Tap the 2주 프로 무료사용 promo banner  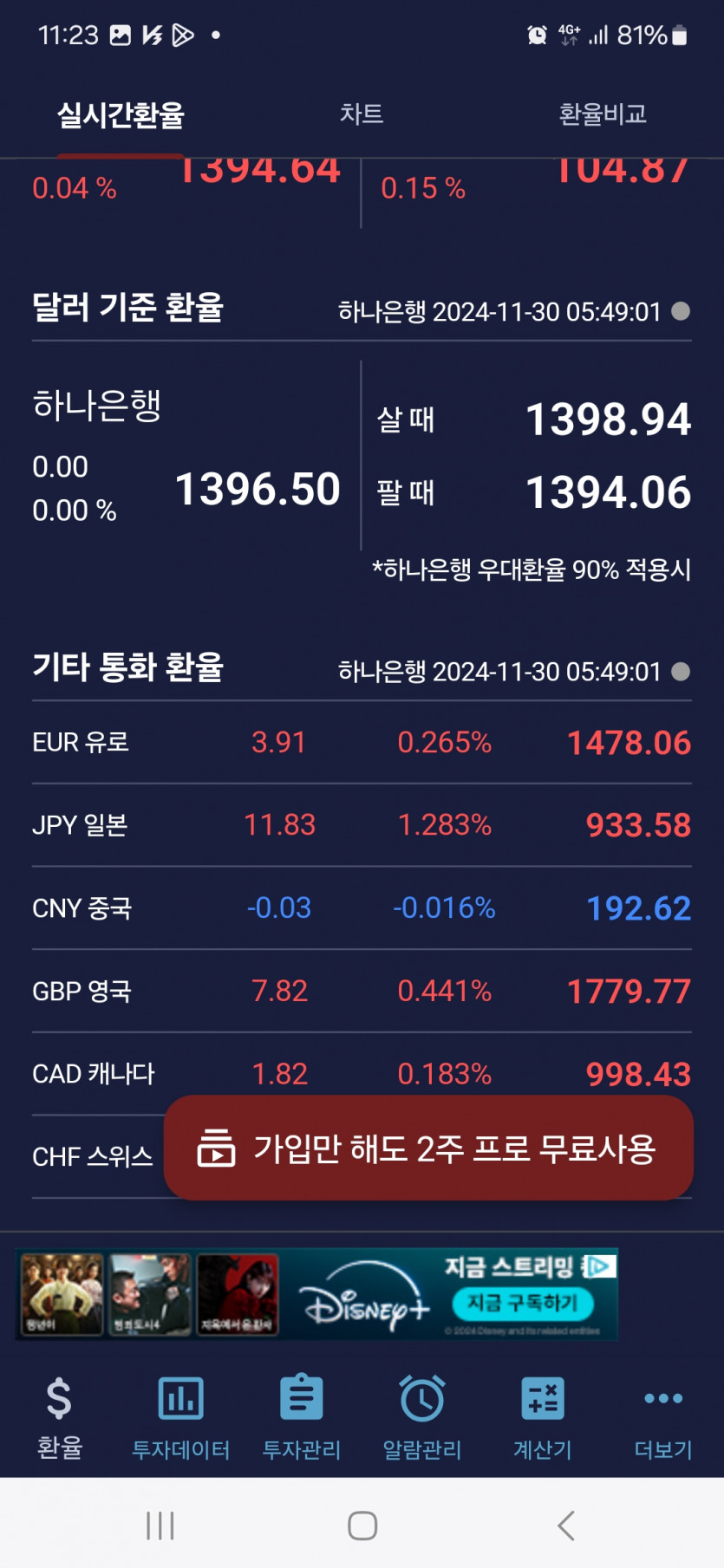(428, 1148)
